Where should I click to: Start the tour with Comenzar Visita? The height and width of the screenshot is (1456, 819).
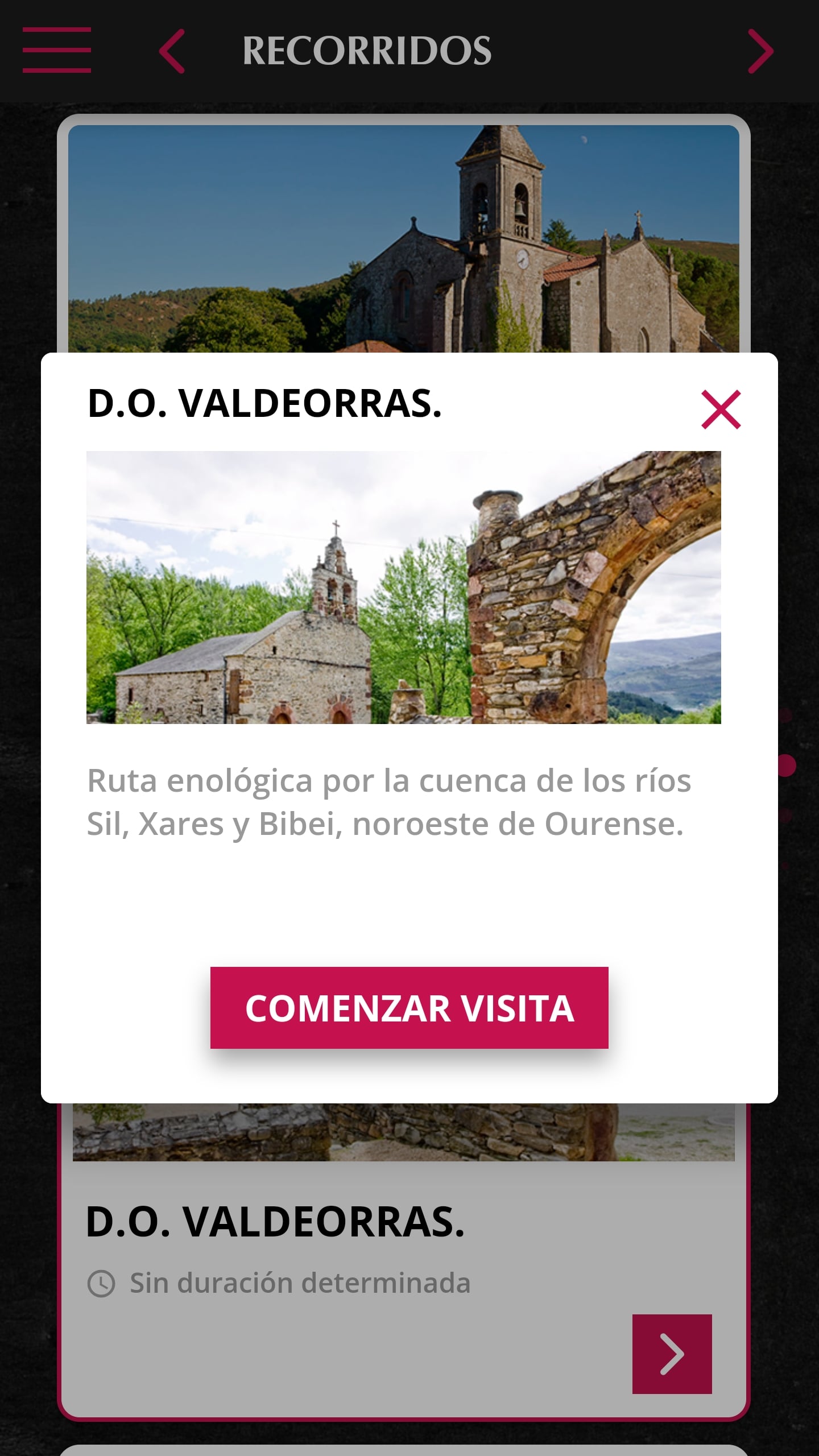click(409, 1008)
